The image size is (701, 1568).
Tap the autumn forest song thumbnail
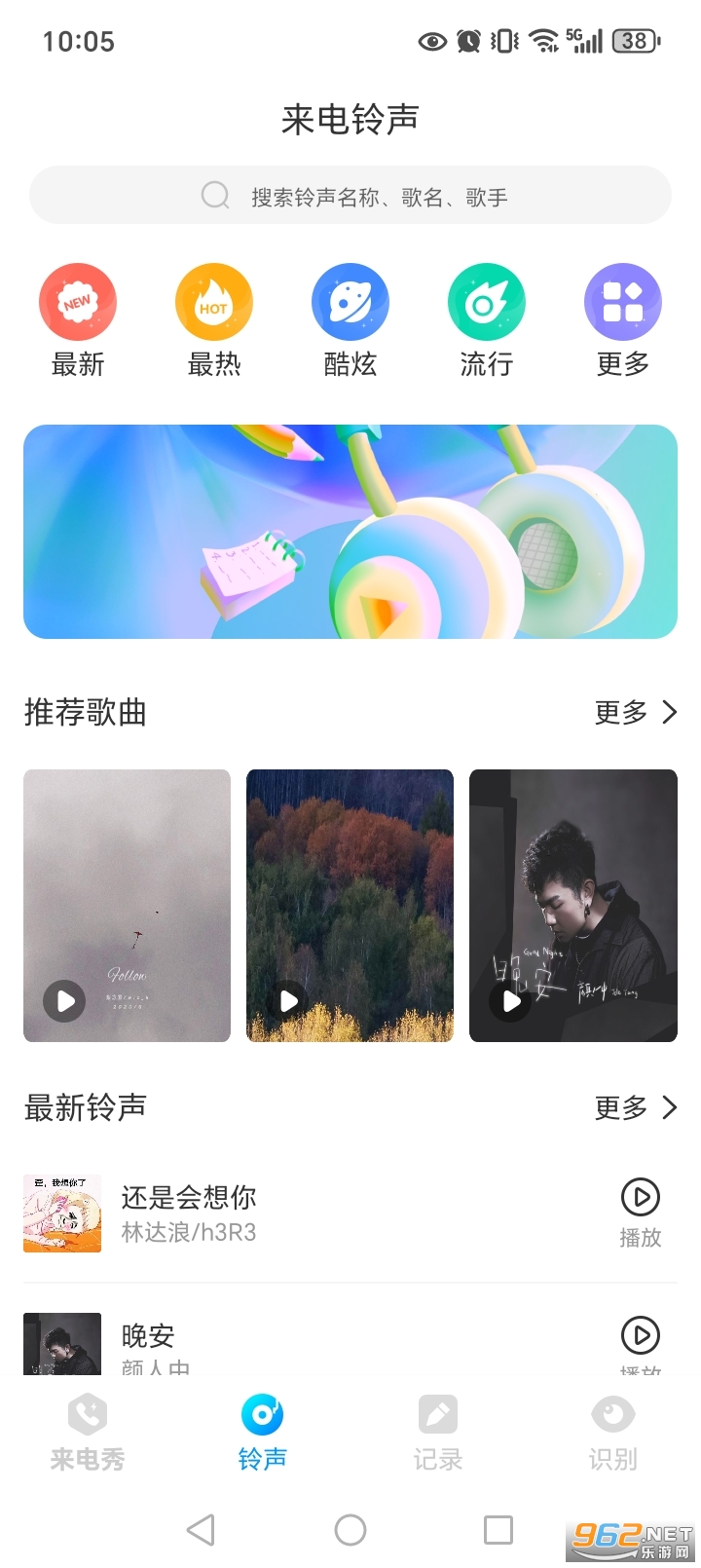pyautogui.click(x=350, y=906)
